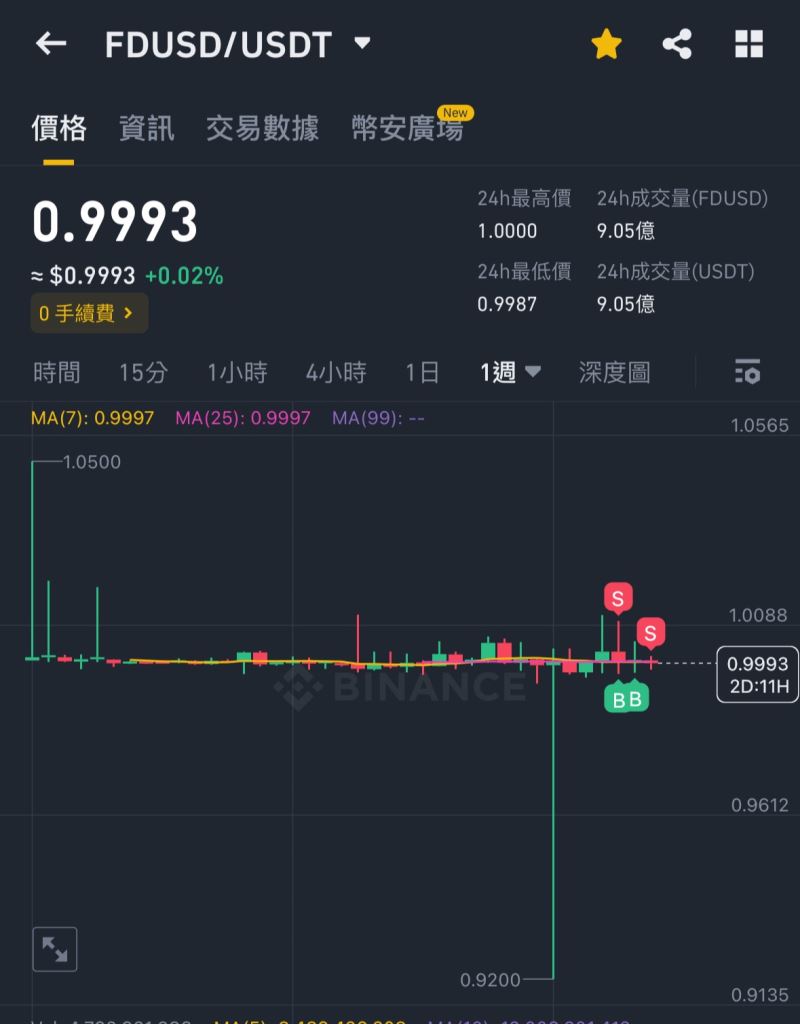The image size is (800, 1024).
Task: Click the back arrow to exit chart
Action: [x=50, y=43]
